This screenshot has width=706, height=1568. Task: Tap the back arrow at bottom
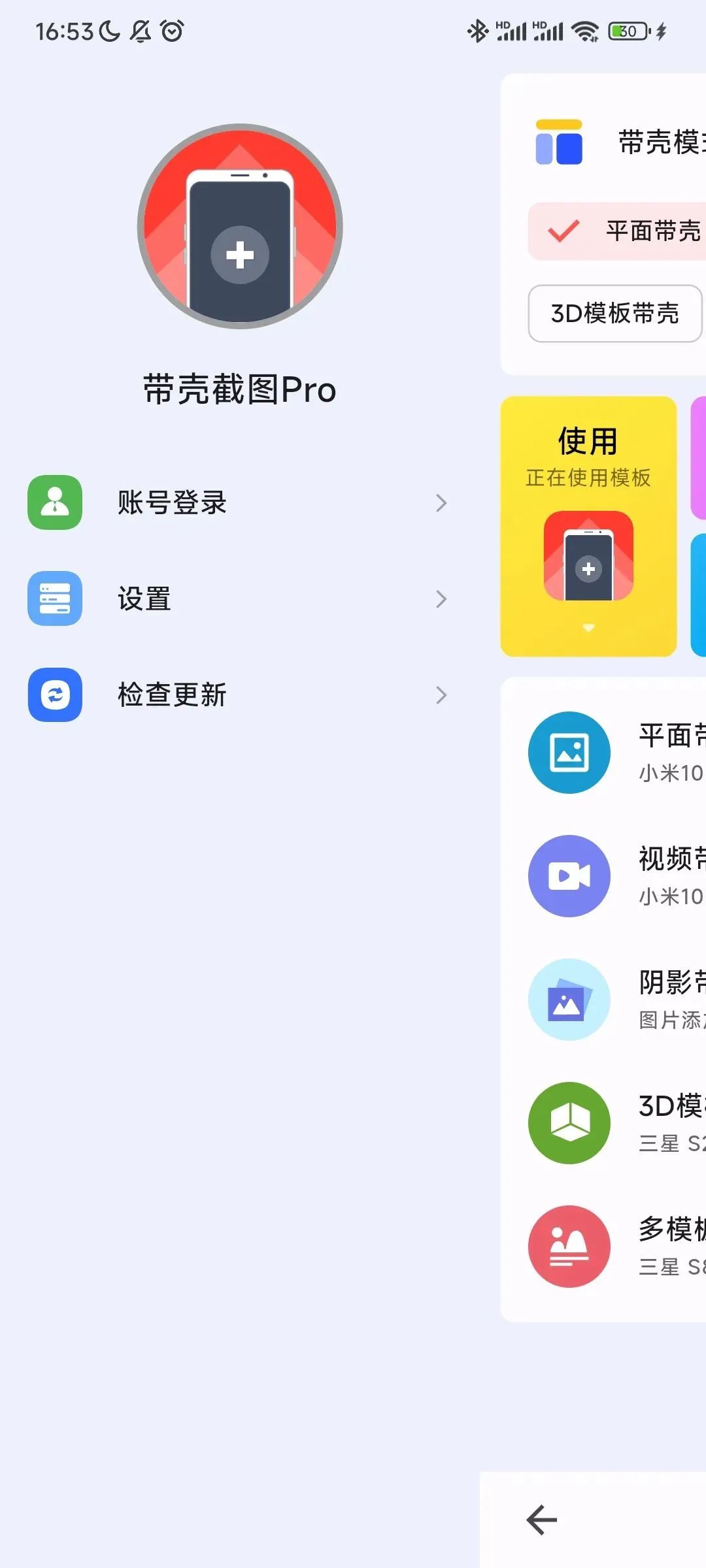[x=542, y=1520]
